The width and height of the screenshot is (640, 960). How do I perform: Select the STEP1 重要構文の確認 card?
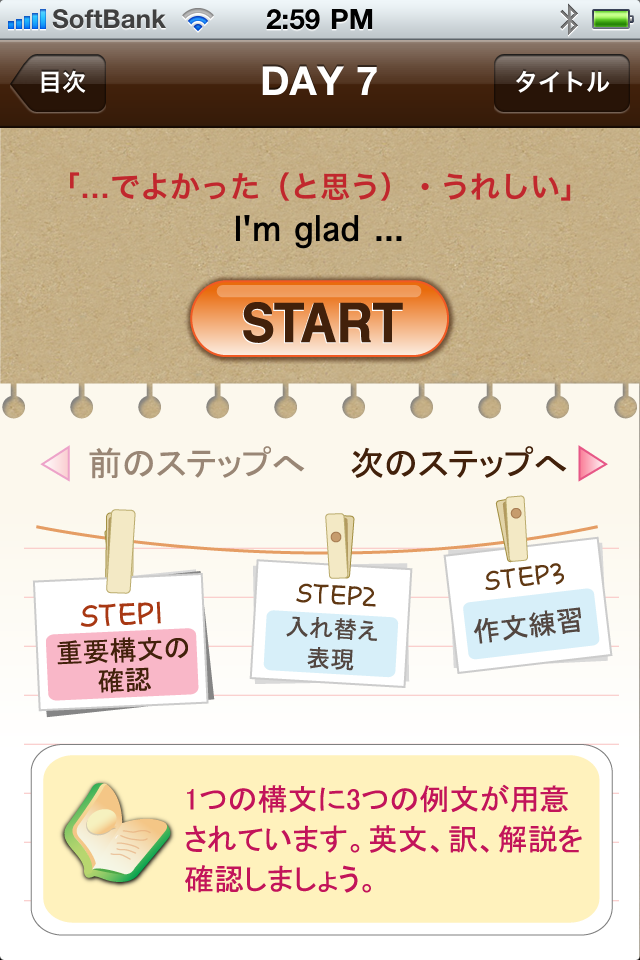122,642
